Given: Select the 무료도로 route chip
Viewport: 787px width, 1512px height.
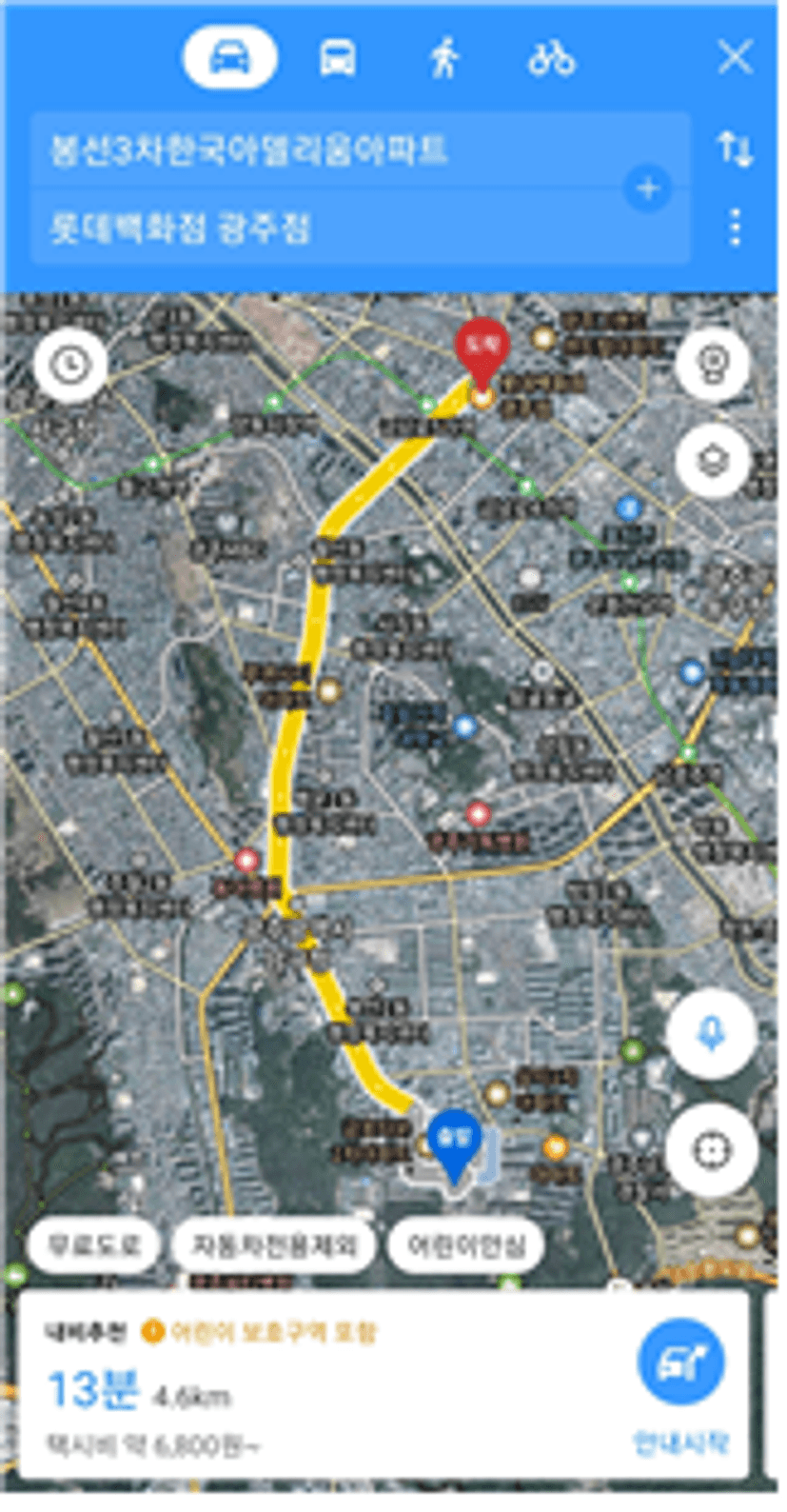Looking at the screenshot, I should point(93,1244).
